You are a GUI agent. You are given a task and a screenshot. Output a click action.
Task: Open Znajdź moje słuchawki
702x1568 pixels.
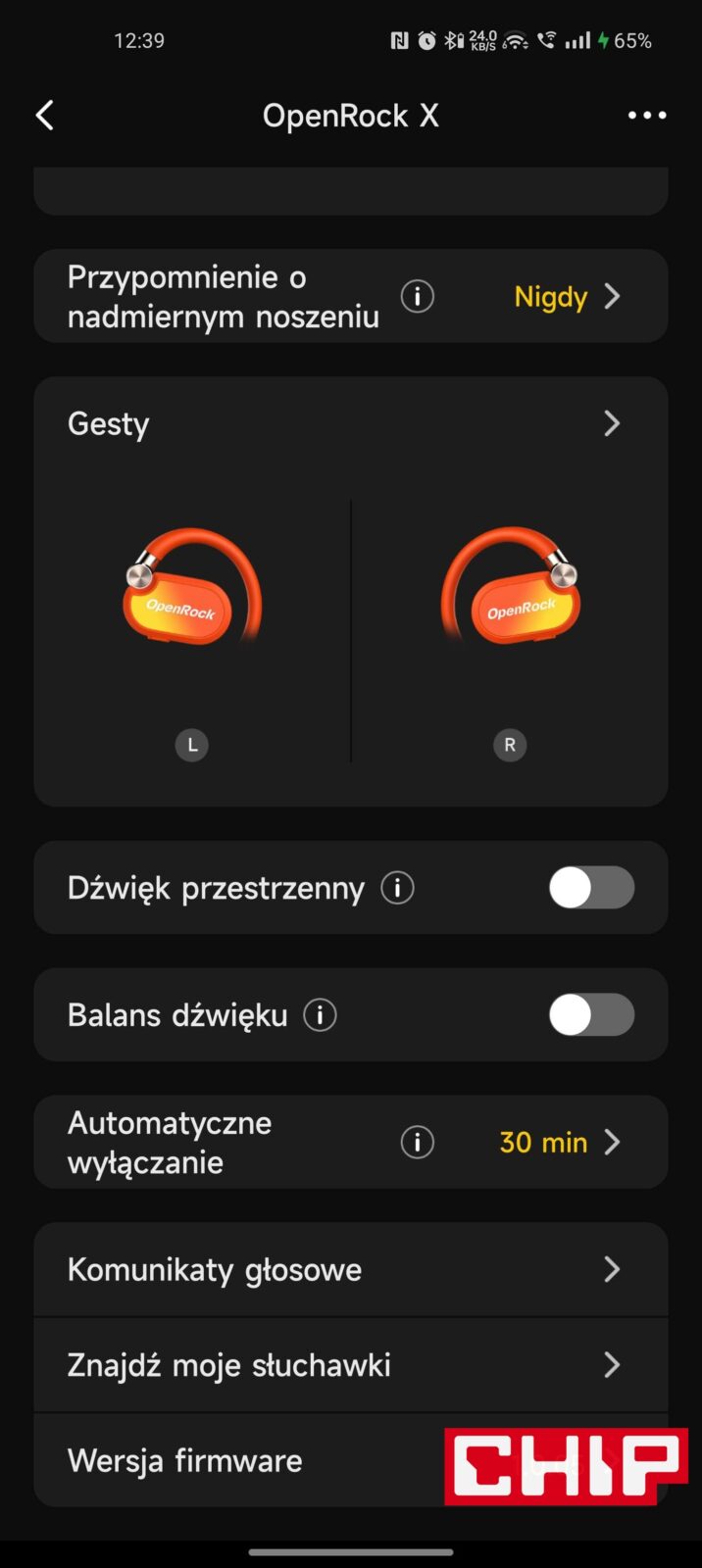tap(350, 1365)
